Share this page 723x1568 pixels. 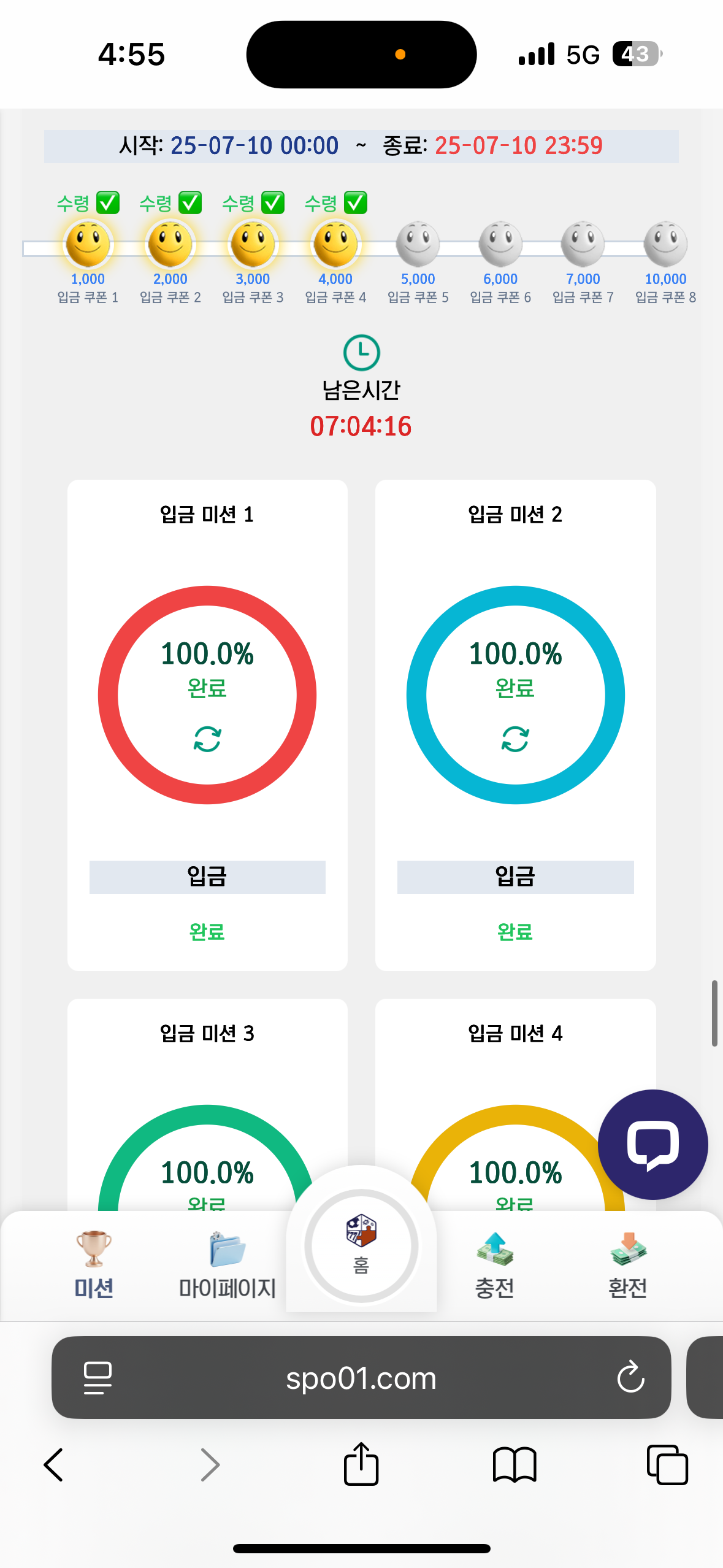(x=361, y=1464)
